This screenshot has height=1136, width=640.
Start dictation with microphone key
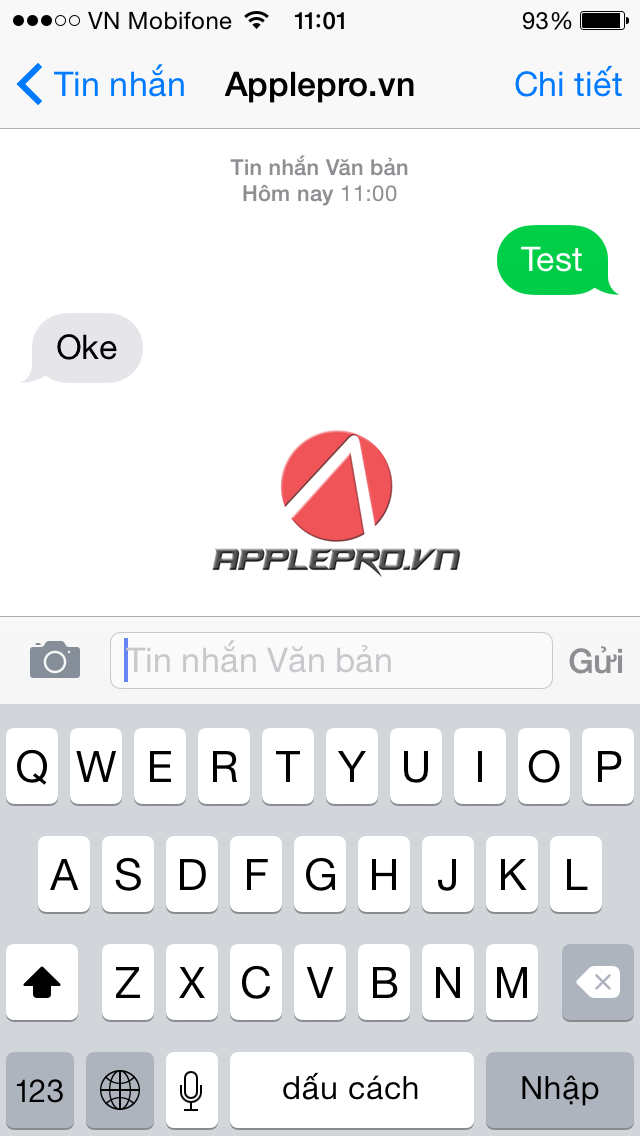[x=191, y=1089]
